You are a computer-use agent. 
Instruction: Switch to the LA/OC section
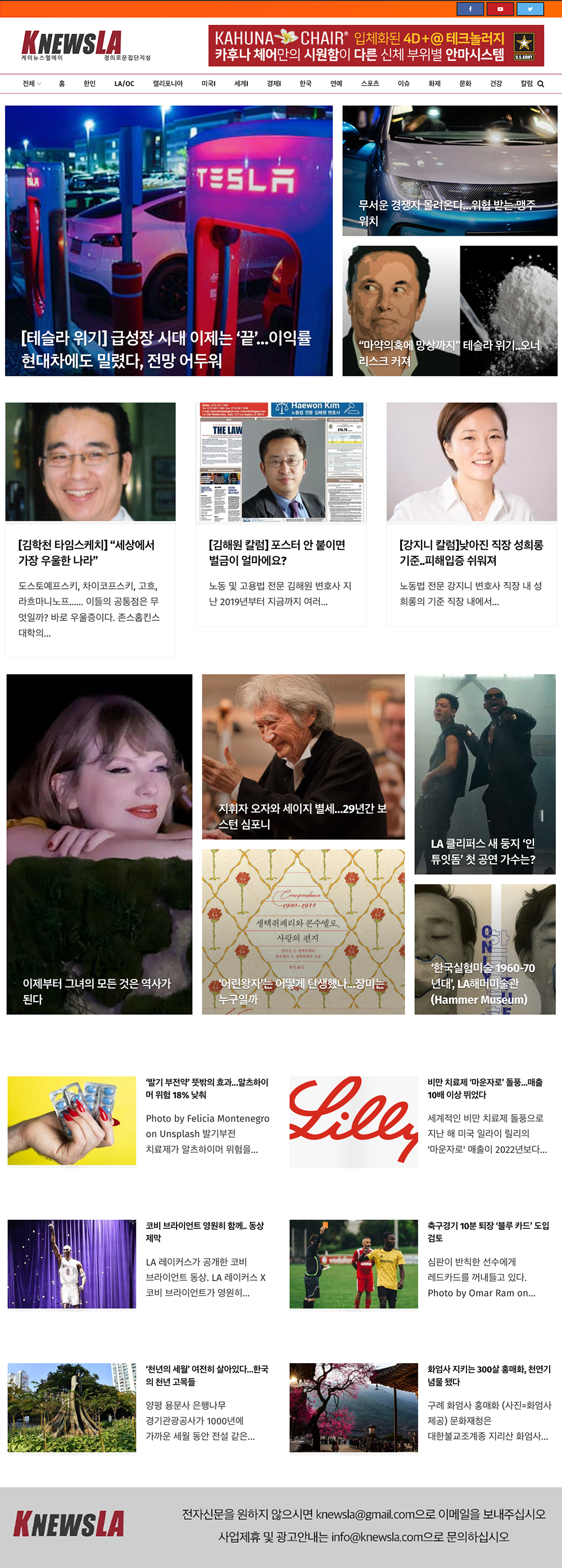[x=124, y=84]
